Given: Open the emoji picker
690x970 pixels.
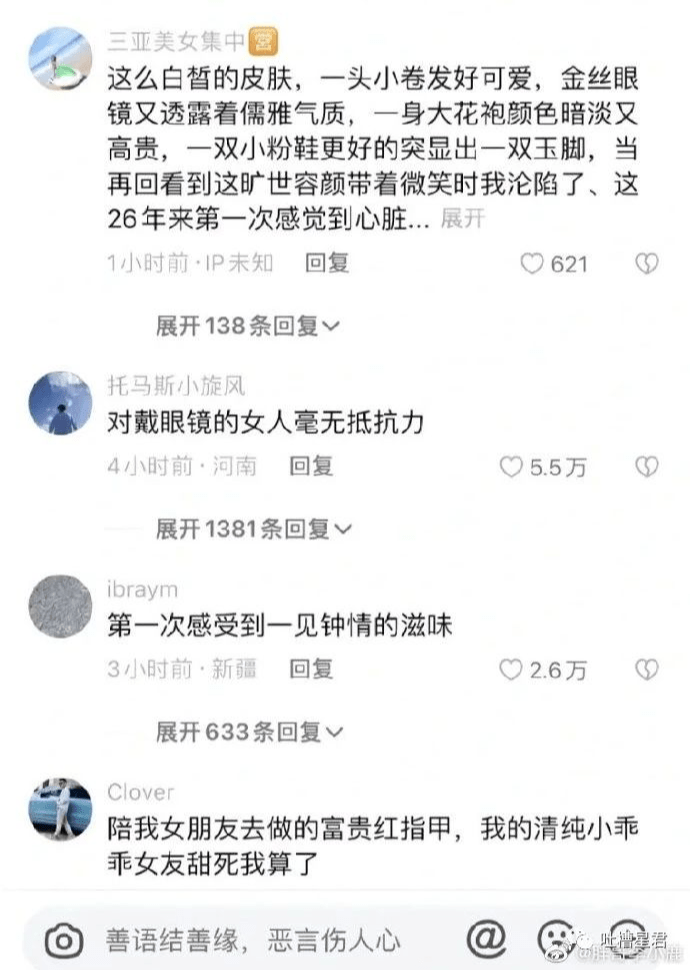Looking at the screenshot, I should [x=553, y=938].
